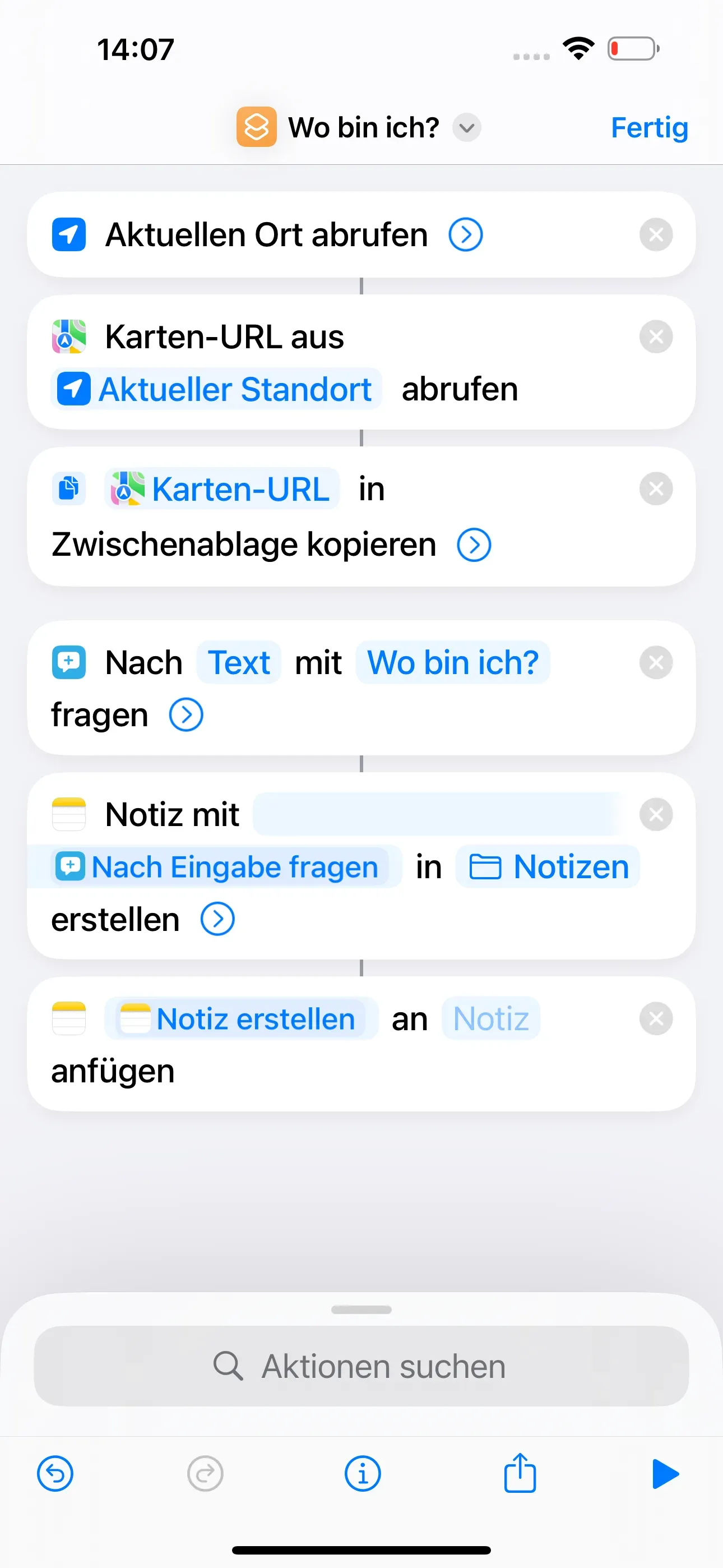
Task: Choose the Notiz parameter for anfügen
Action: (x=490, y=1018)
